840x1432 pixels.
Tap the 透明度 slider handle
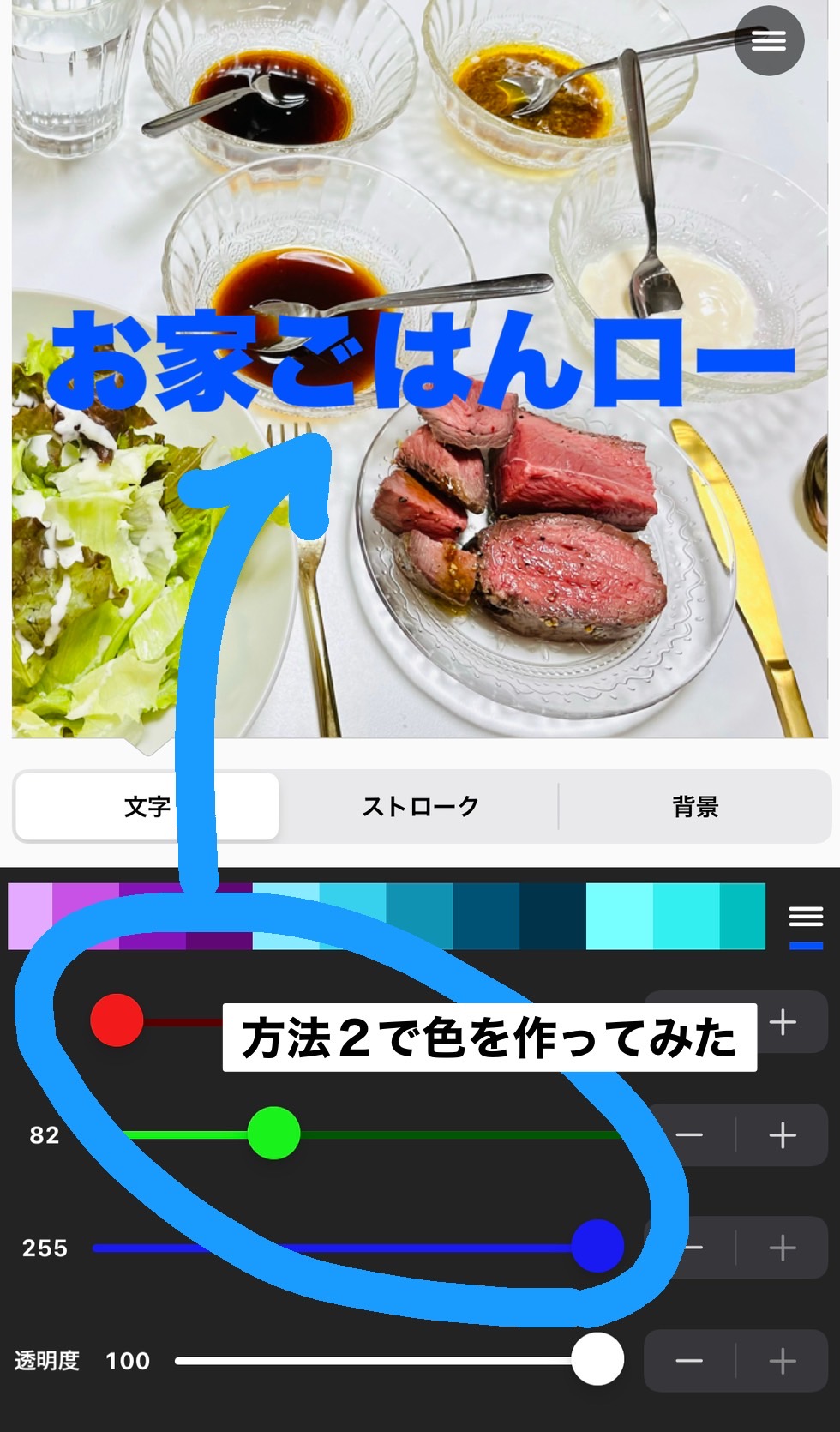coord(597,1360)
